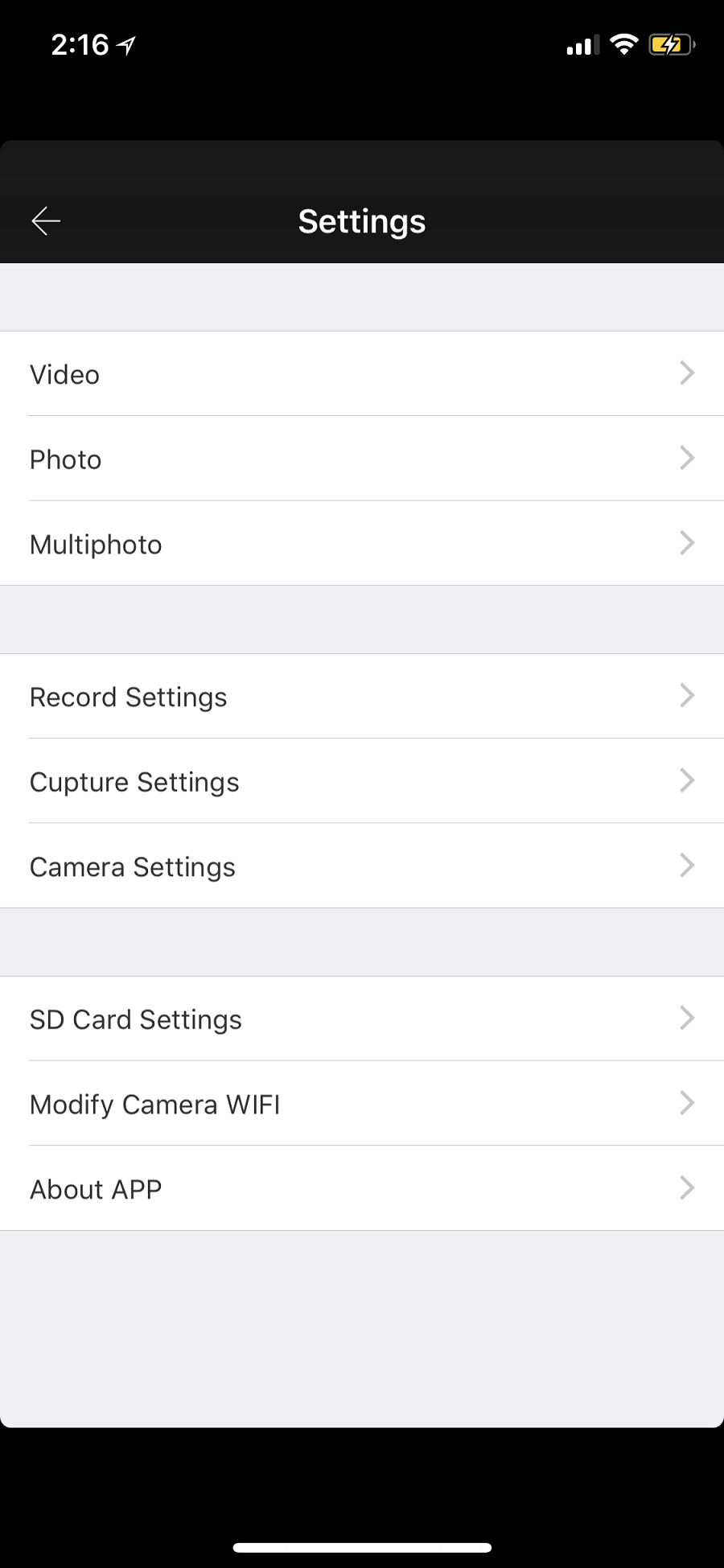Open the Video settings row
The image size is (724, 1568).
(362, 374)
